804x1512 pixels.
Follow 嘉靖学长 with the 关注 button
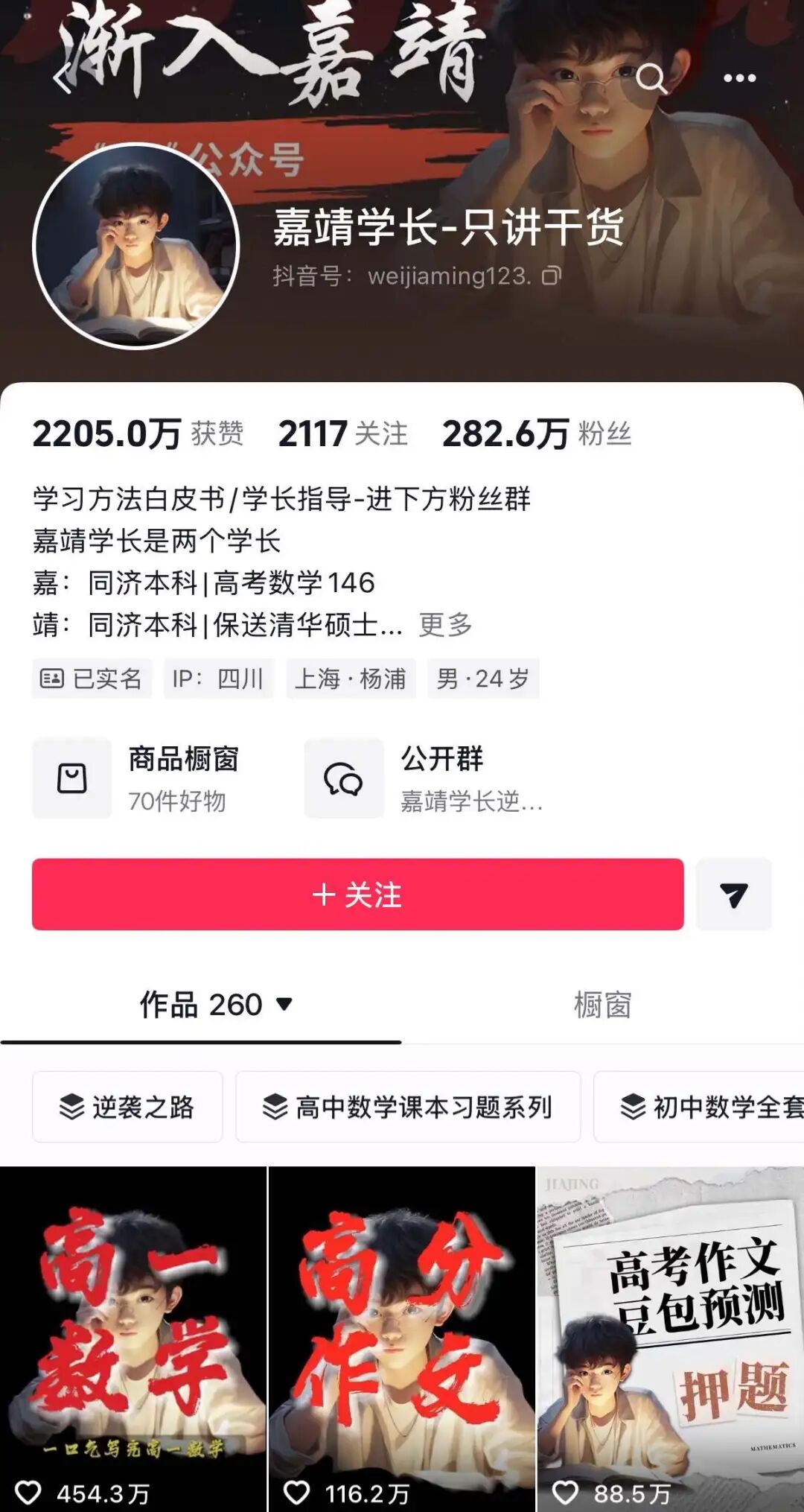click(357, 894)
